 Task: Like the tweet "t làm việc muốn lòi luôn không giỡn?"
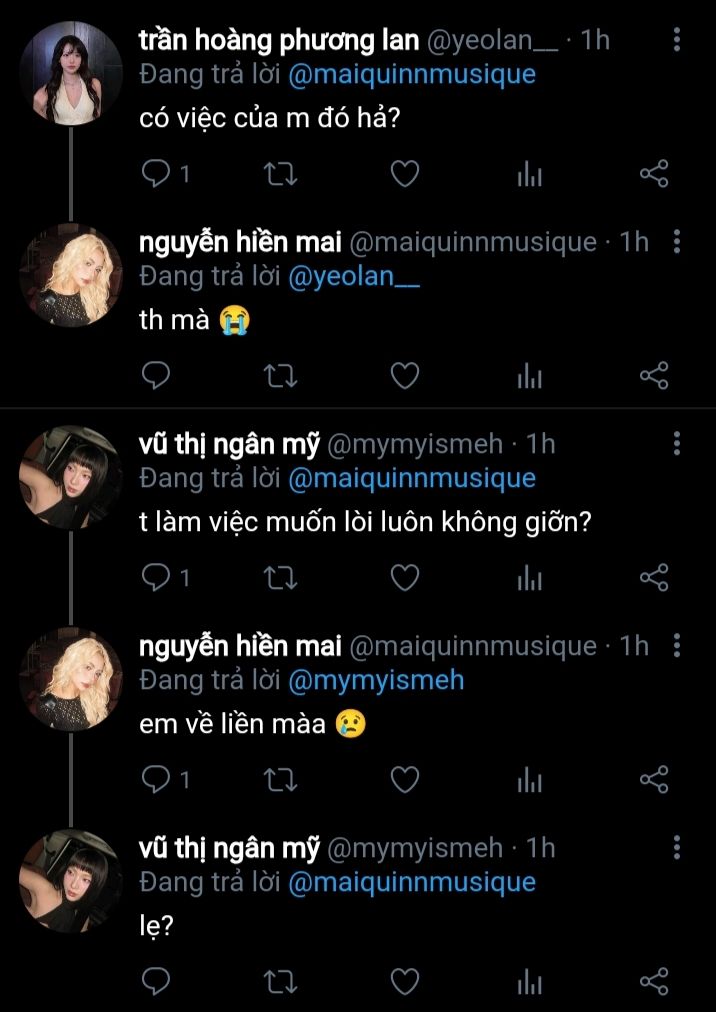coord(404,578)
